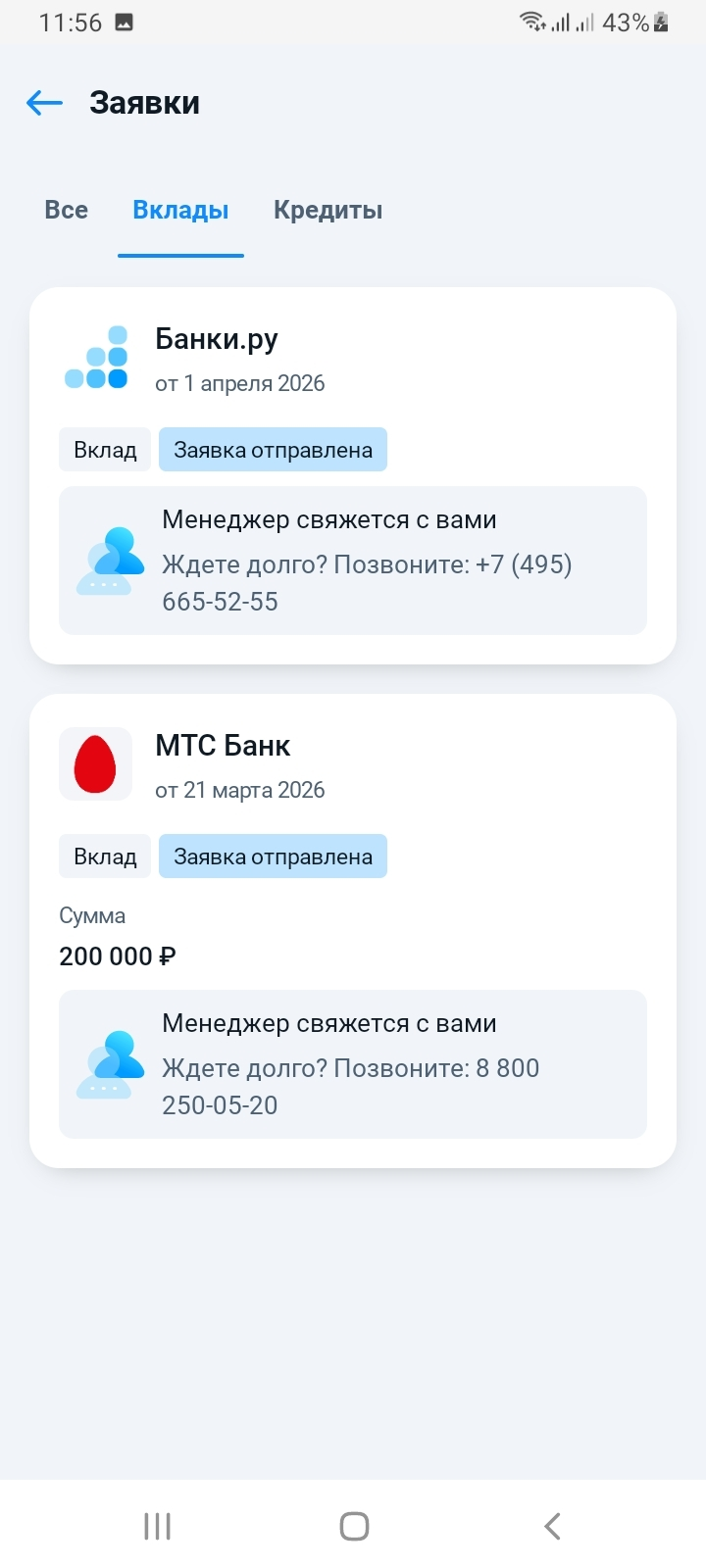Tap the Recents button in navigation bar
Image resolution: width=706 pixels, height=1568 pixels.
[157, 1525]
